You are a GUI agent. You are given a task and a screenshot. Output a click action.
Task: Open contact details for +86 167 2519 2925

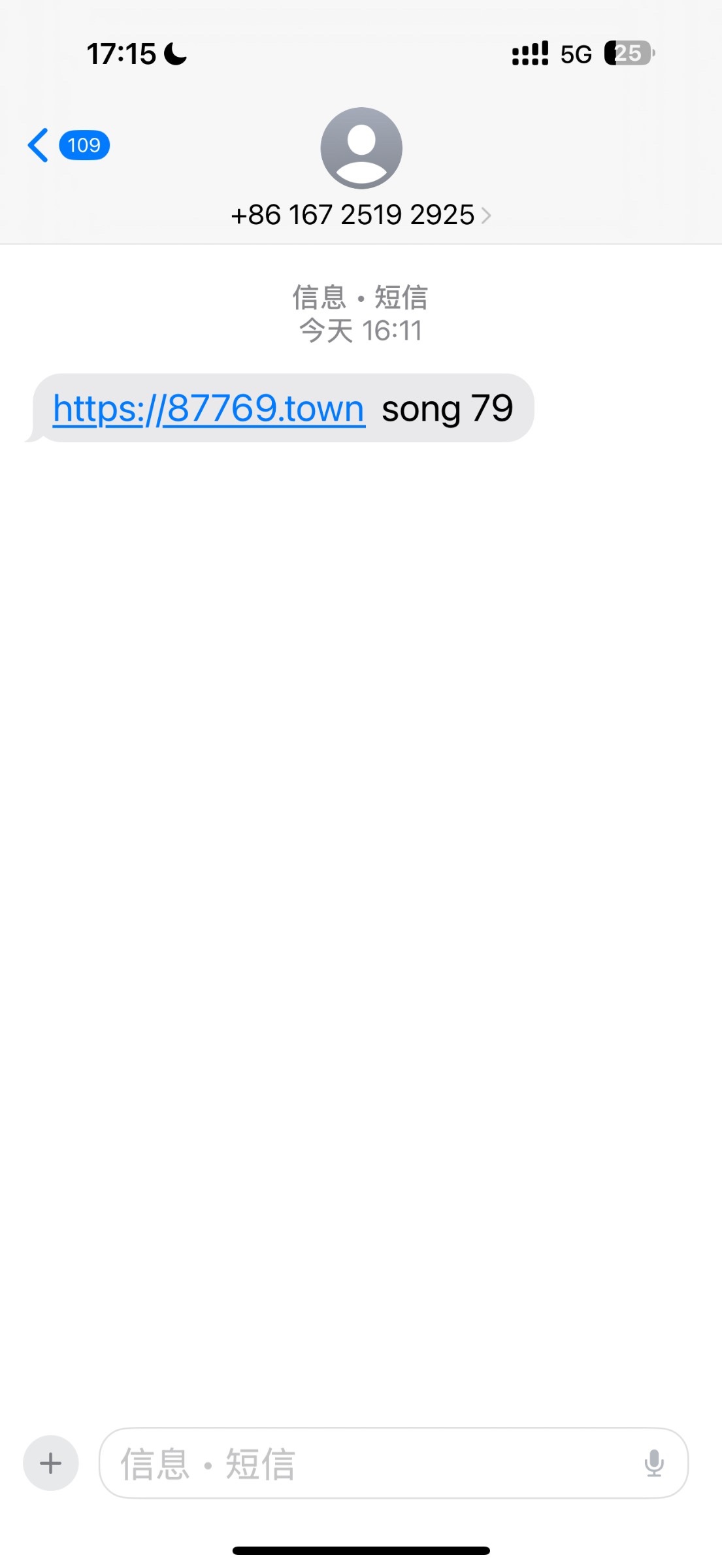point(361,214)
